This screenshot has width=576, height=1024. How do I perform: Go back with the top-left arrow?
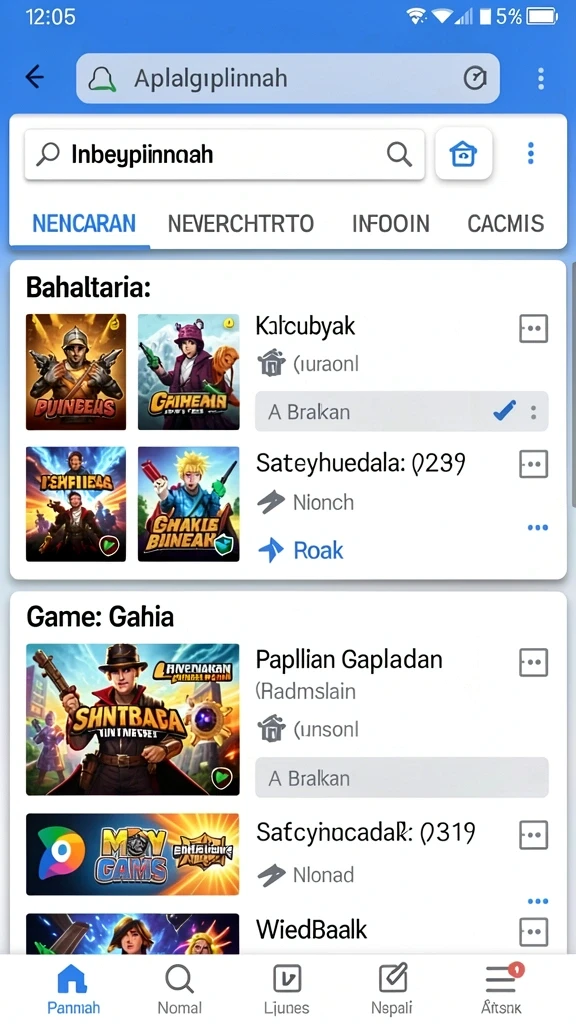(x=35, y=77)
